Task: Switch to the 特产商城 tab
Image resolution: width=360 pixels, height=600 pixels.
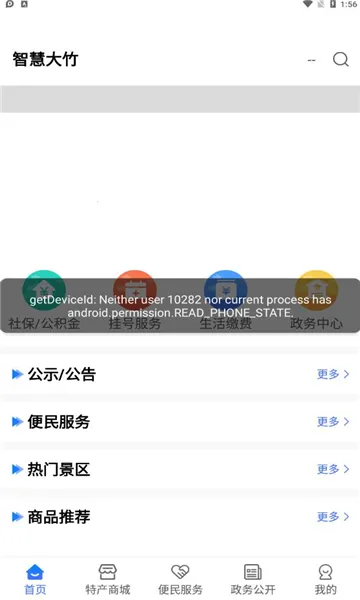Action: (108, 579)
